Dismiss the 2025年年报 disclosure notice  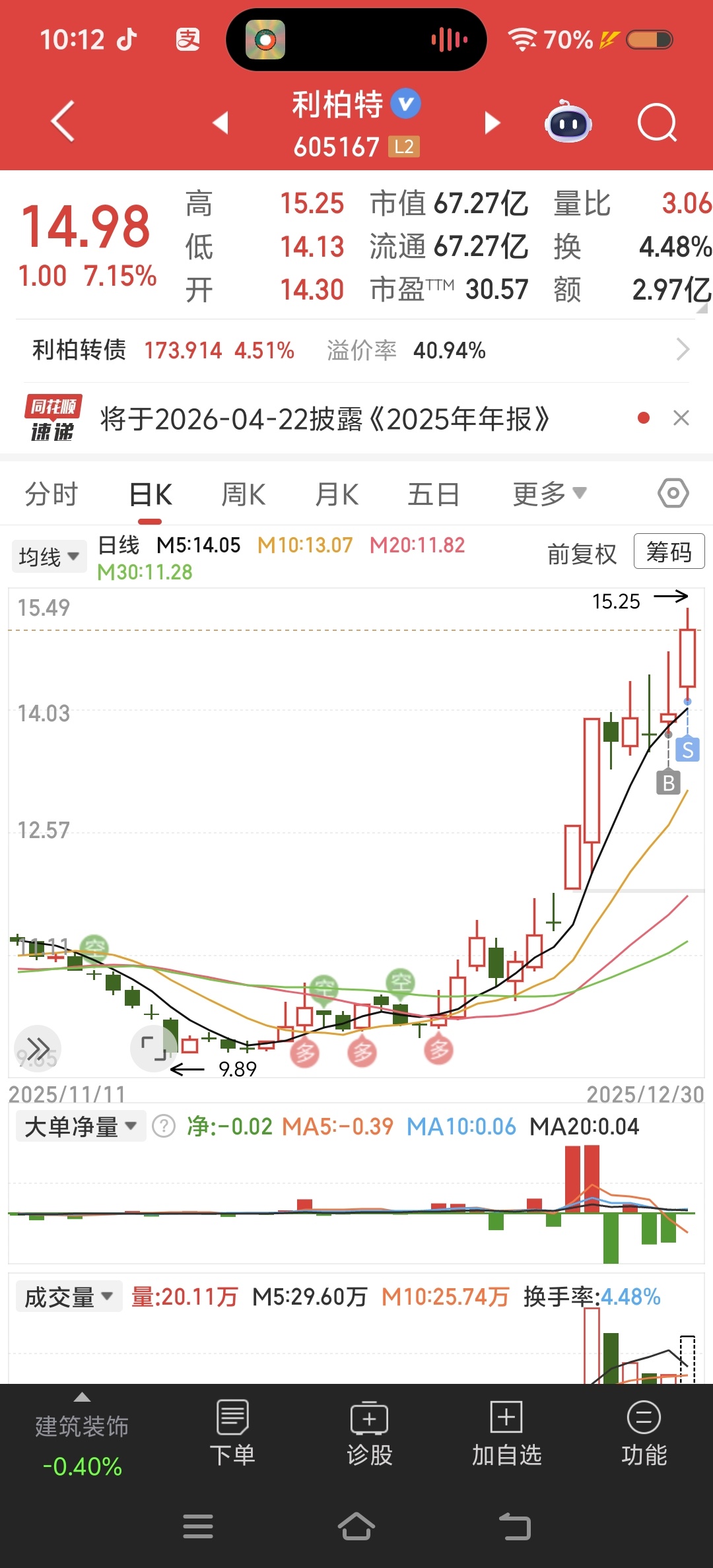(681, 418)
